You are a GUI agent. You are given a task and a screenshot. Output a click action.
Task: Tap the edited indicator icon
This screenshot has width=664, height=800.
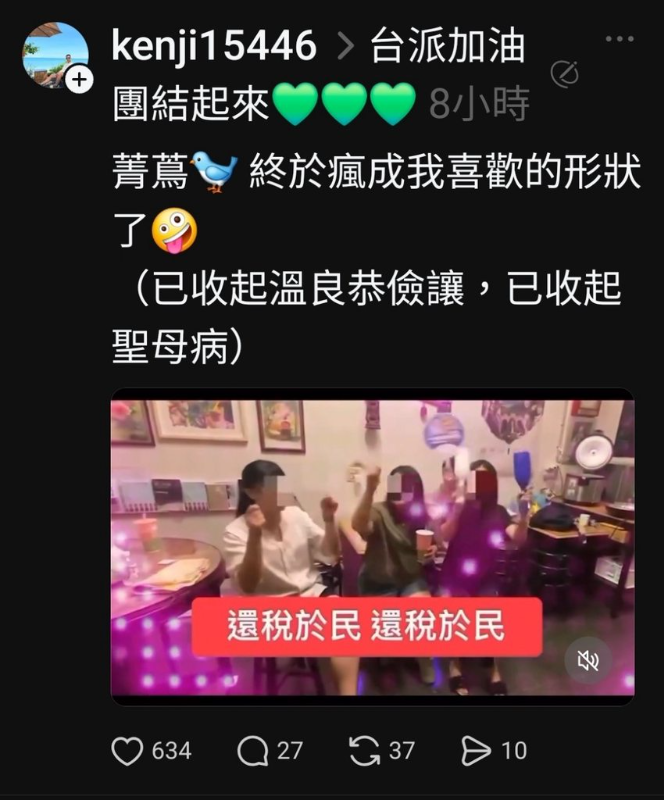point(565,74)
